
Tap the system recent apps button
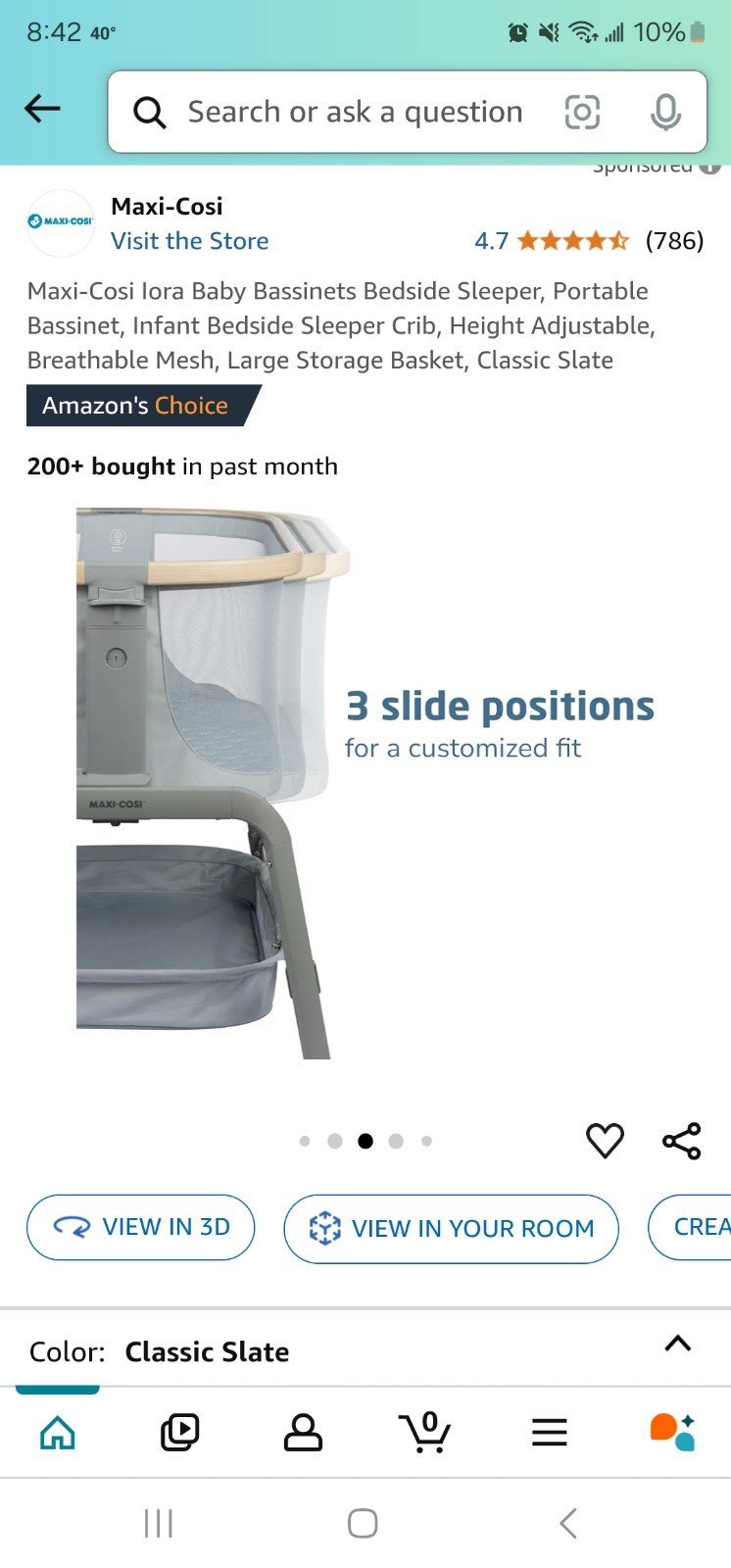[158, 1523]
